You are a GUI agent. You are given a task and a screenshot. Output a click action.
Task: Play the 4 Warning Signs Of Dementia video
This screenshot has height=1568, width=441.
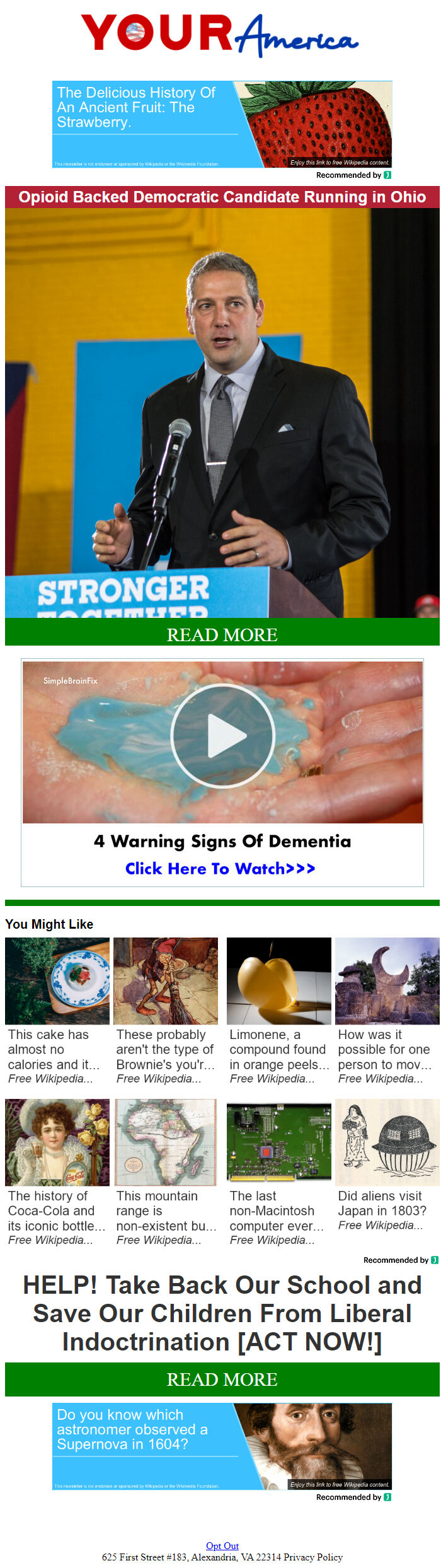tap(222, 735)
